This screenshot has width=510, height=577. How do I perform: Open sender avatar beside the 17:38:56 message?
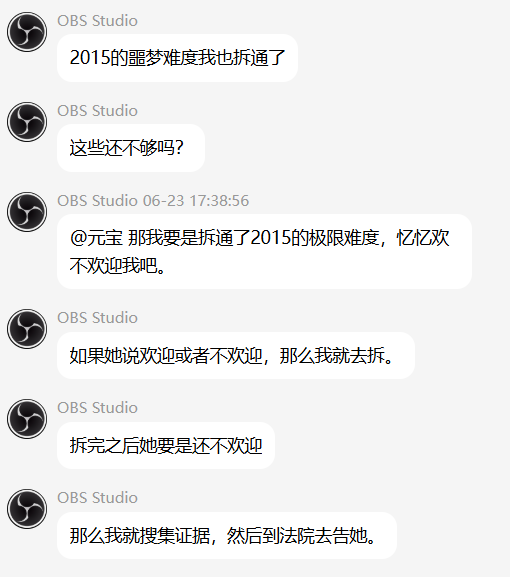point(27,212)
